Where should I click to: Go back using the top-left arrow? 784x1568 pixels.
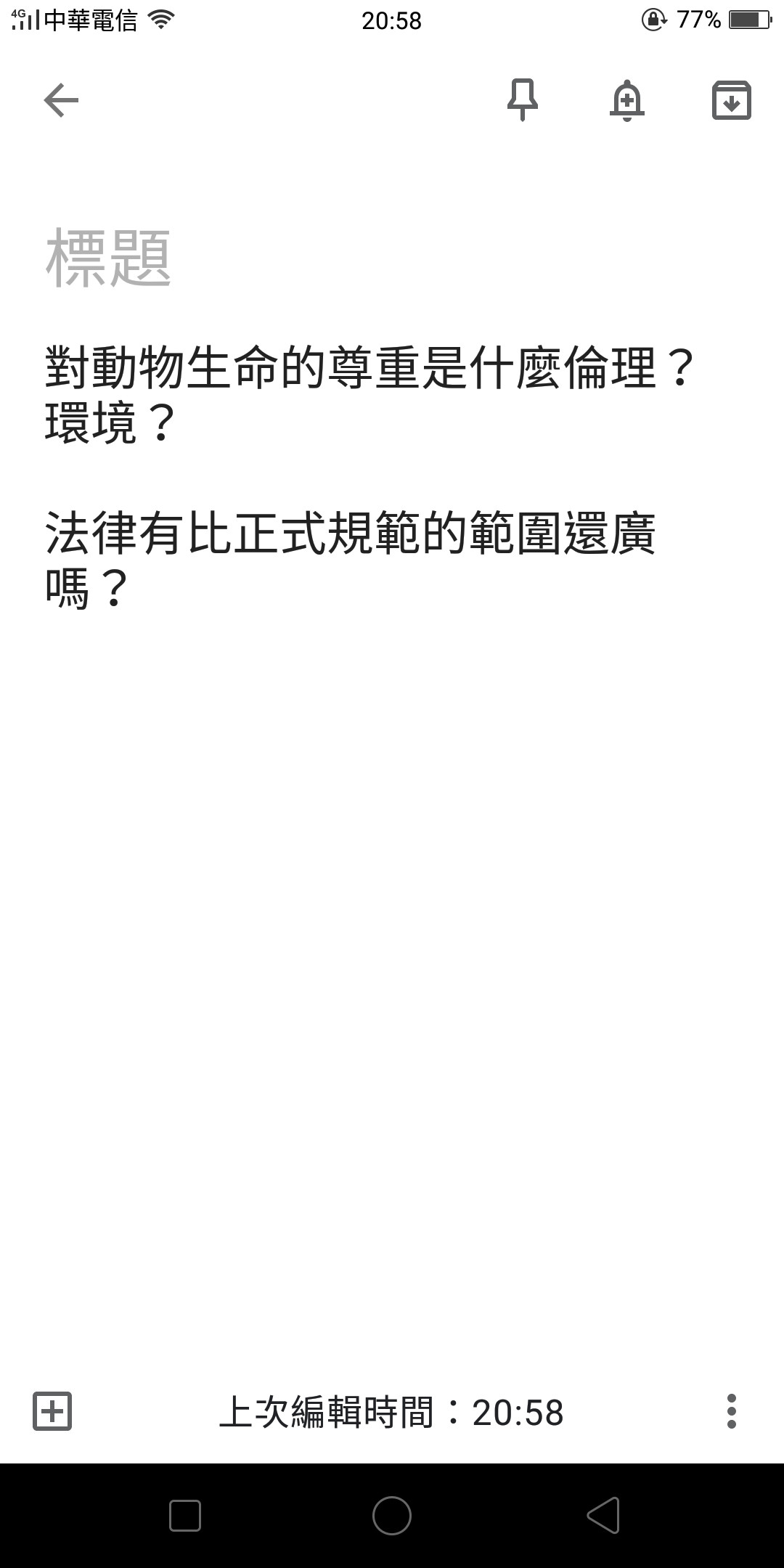61,99
